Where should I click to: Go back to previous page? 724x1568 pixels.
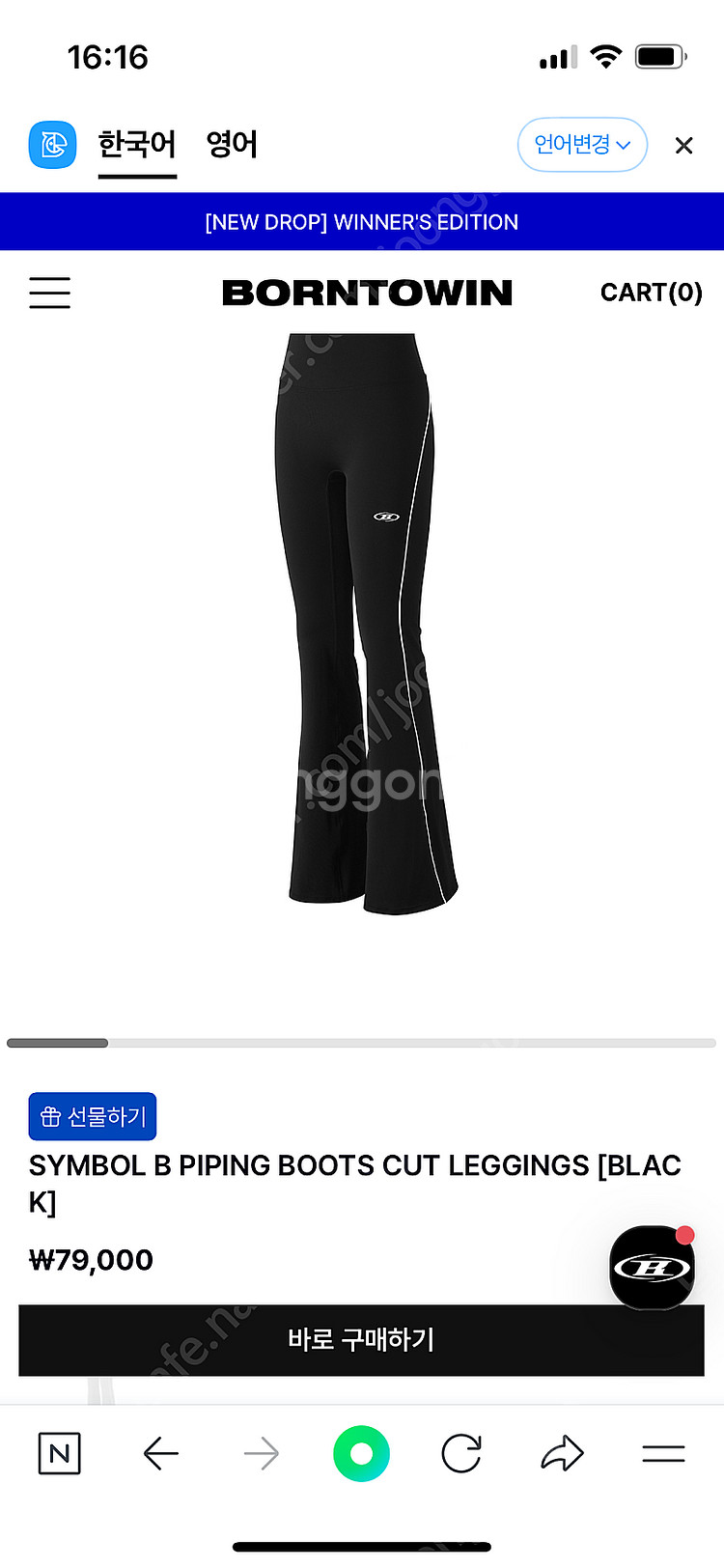(160, 1453)
